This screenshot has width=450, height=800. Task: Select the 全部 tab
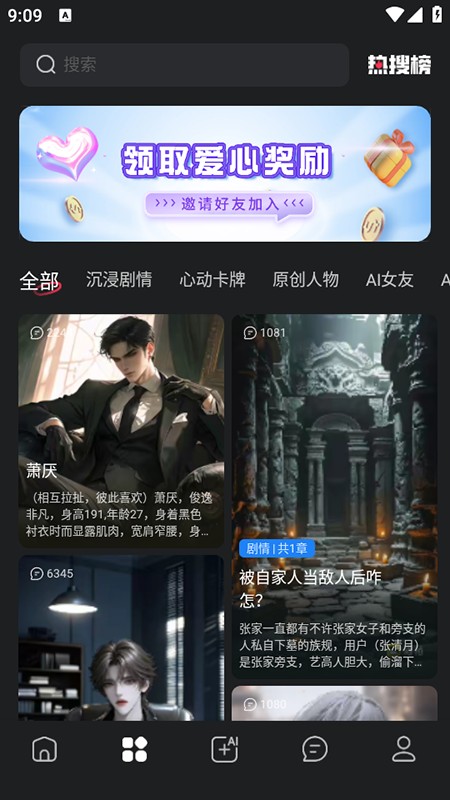click(39, 280)
